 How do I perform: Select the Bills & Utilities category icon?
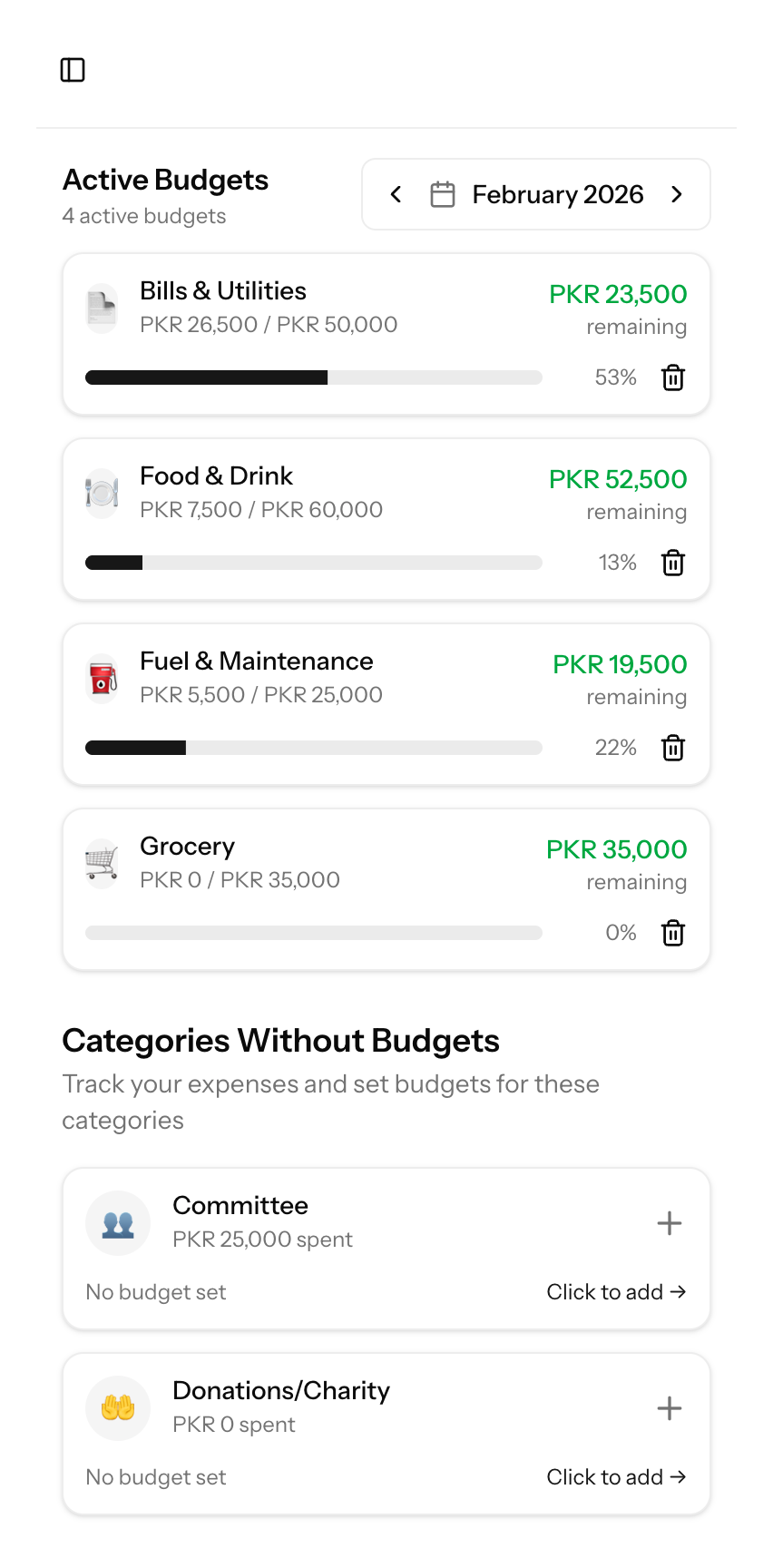point(102,308)
